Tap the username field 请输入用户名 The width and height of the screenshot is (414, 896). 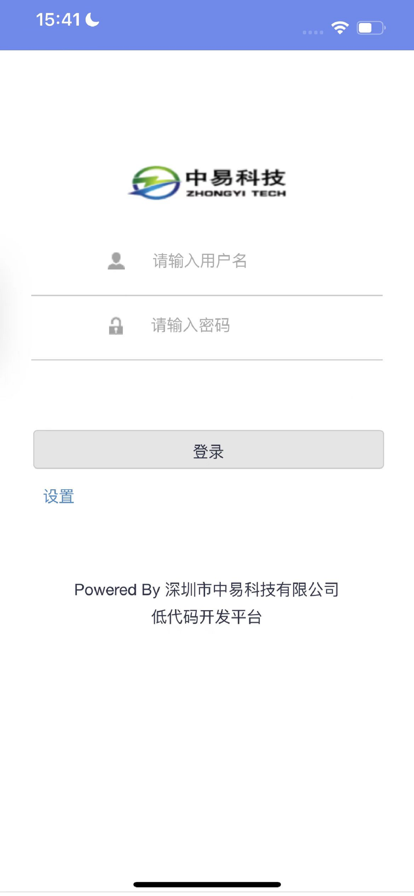pos(207,262)
